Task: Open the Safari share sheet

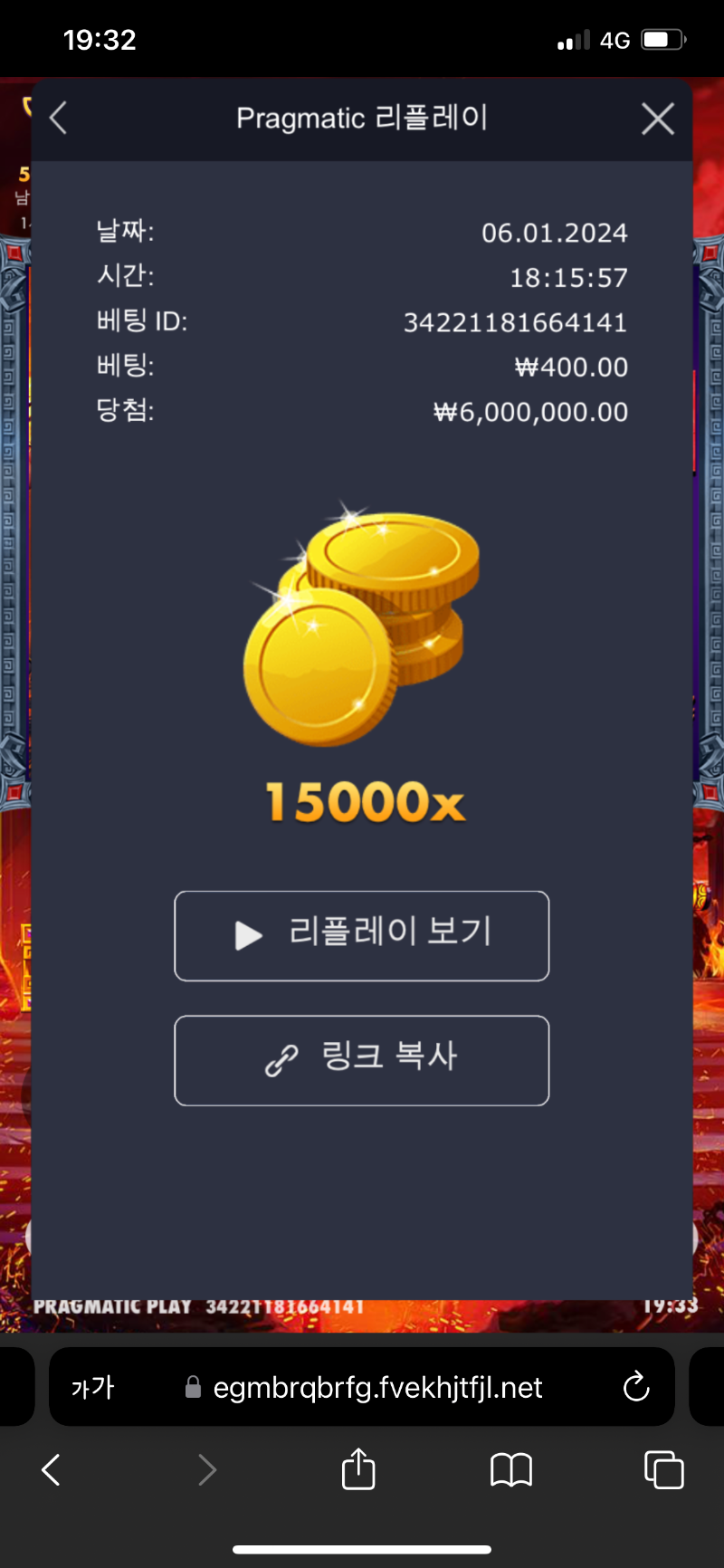Action: coord(358,1468)
